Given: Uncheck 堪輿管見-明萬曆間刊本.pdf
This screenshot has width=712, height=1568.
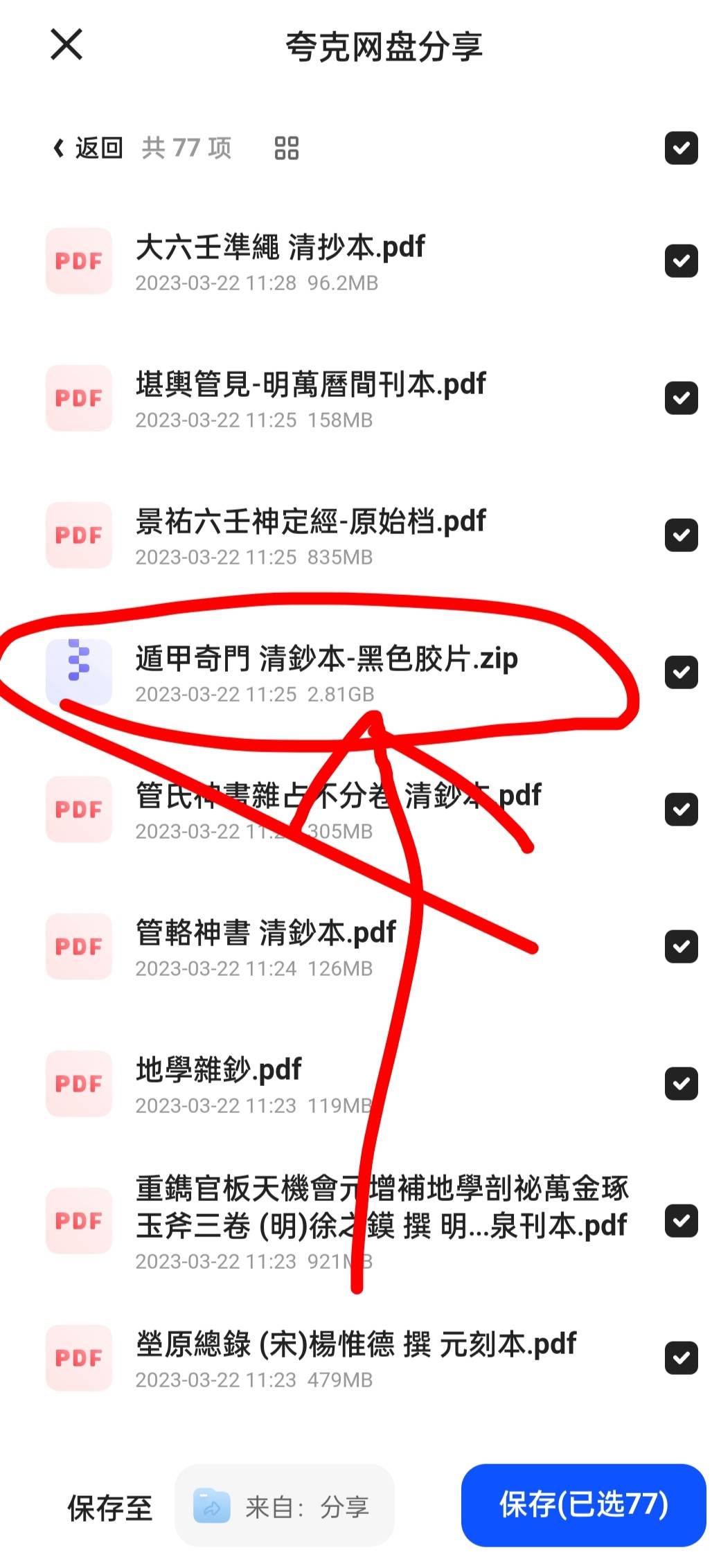Looking at the screenshot, I should pyautogui.click(x=681, y=398).
